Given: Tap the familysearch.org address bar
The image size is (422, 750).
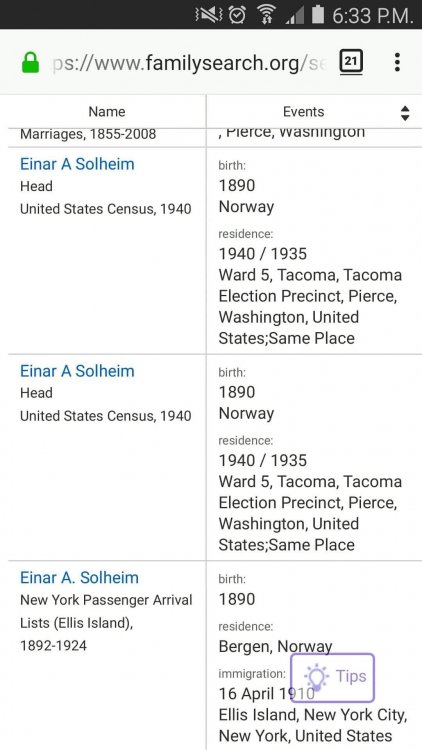Looking at the screenshot, I should [189, 63].
